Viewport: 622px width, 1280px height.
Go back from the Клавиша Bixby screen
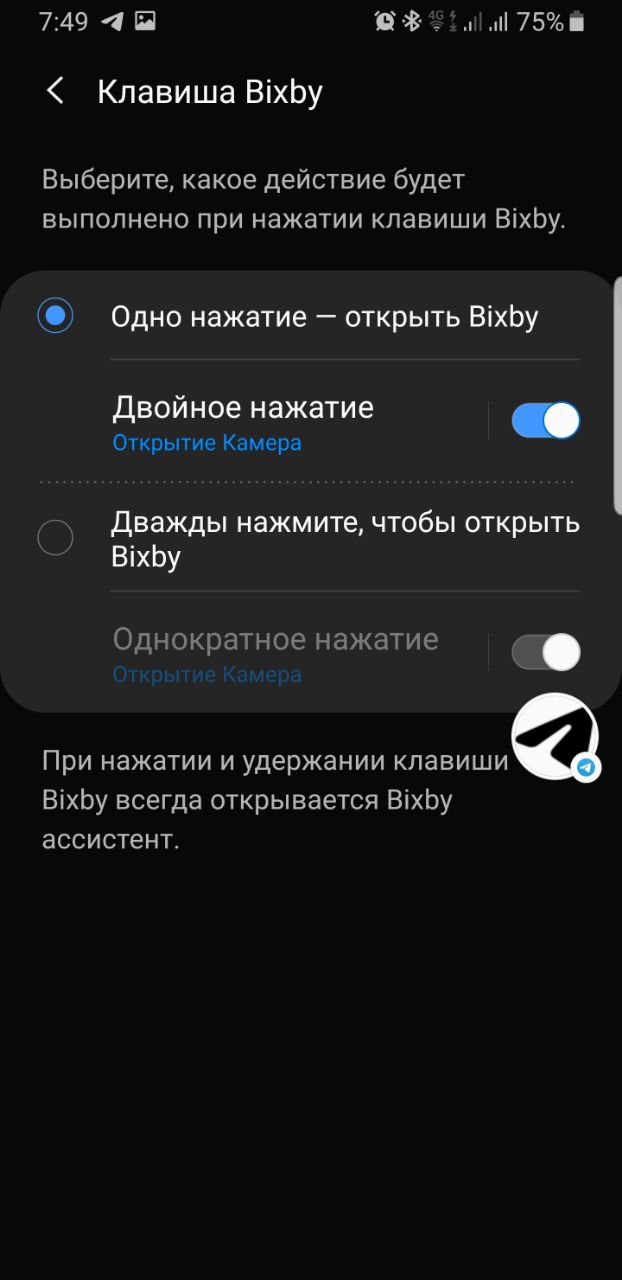[55, 92]
